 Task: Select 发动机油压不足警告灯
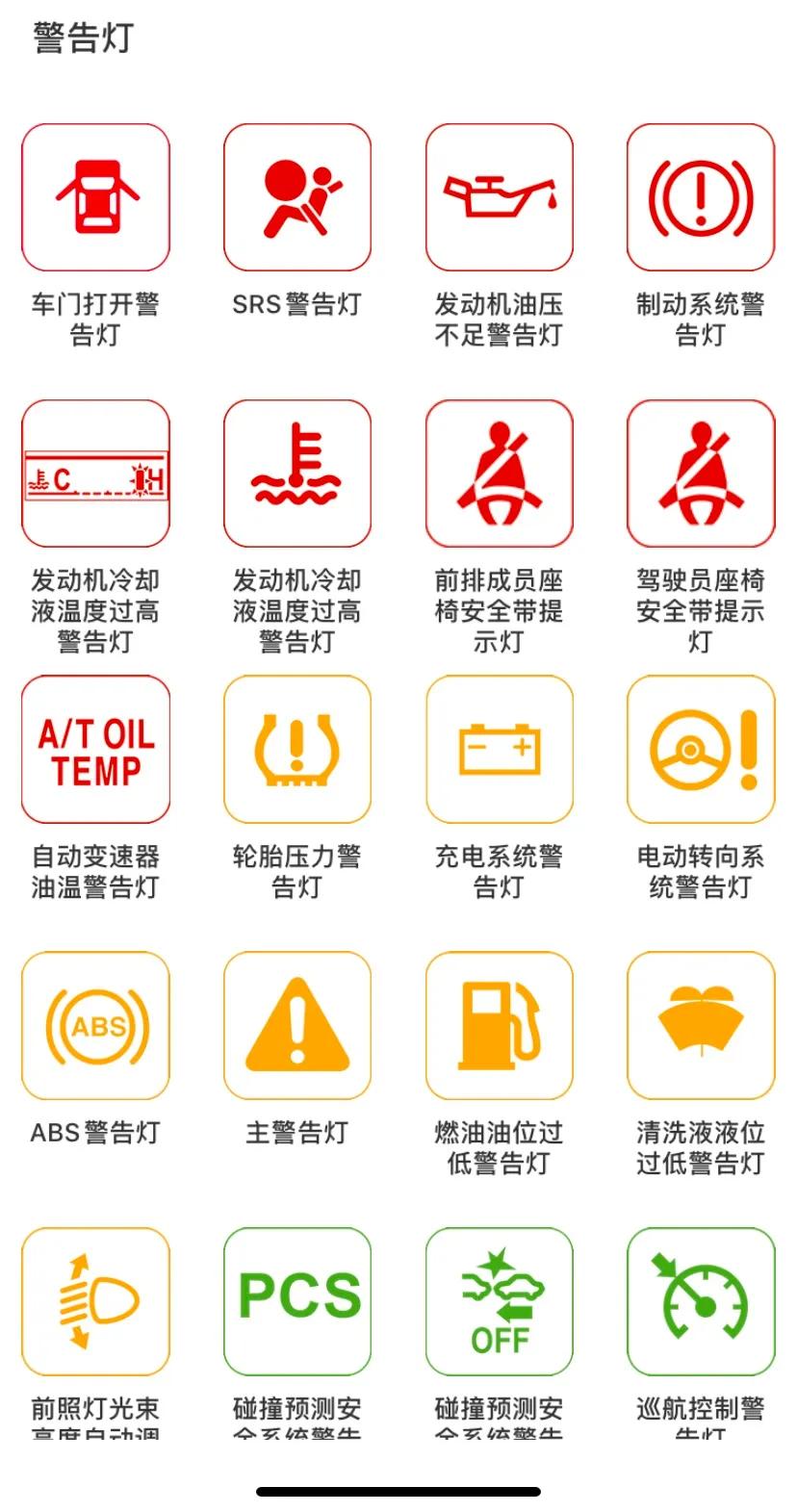(500, 197)
